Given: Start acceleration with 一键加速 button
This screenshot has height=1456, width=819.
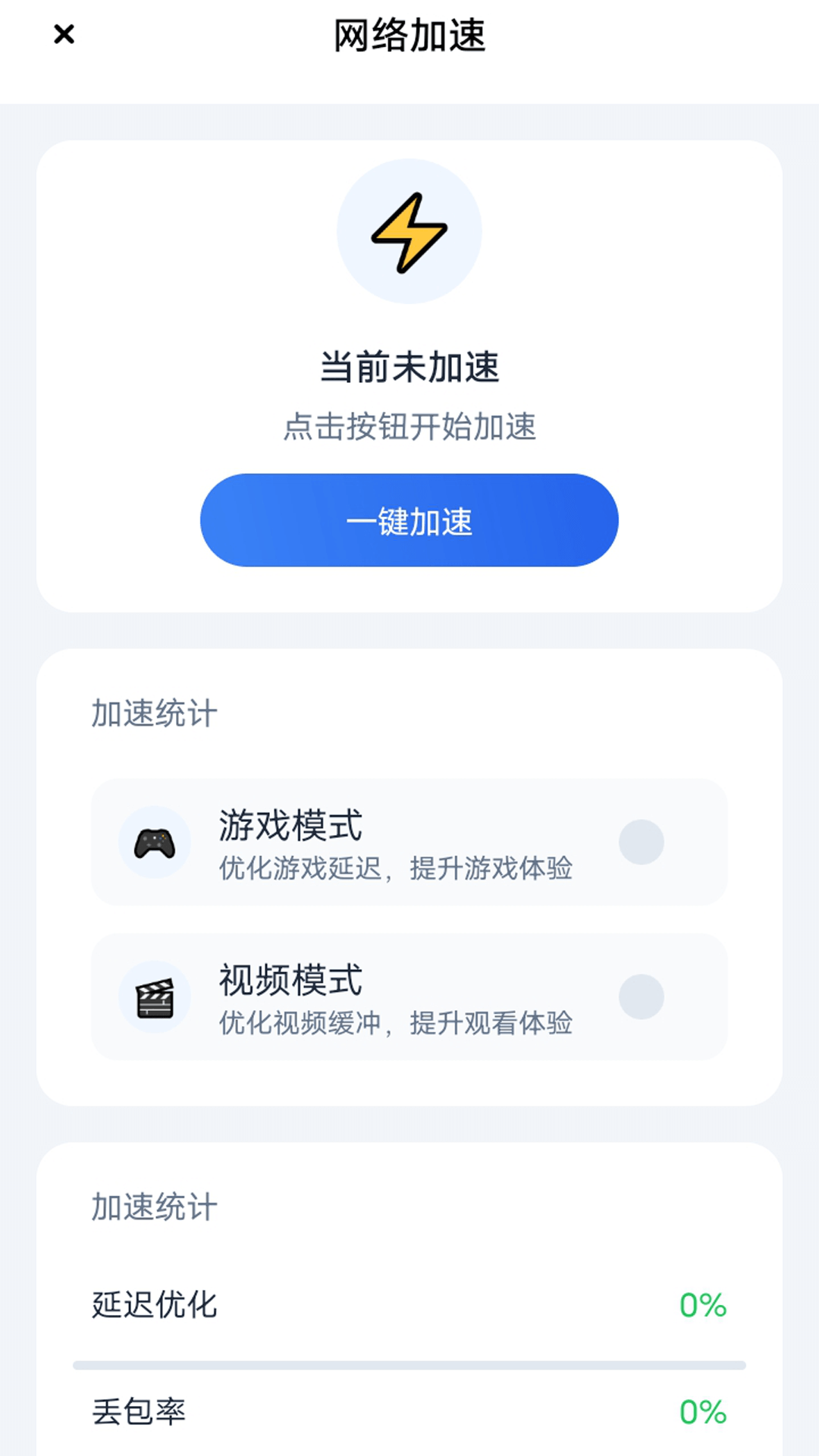Looking at the screenshot, I should click(x=409, y=520).
